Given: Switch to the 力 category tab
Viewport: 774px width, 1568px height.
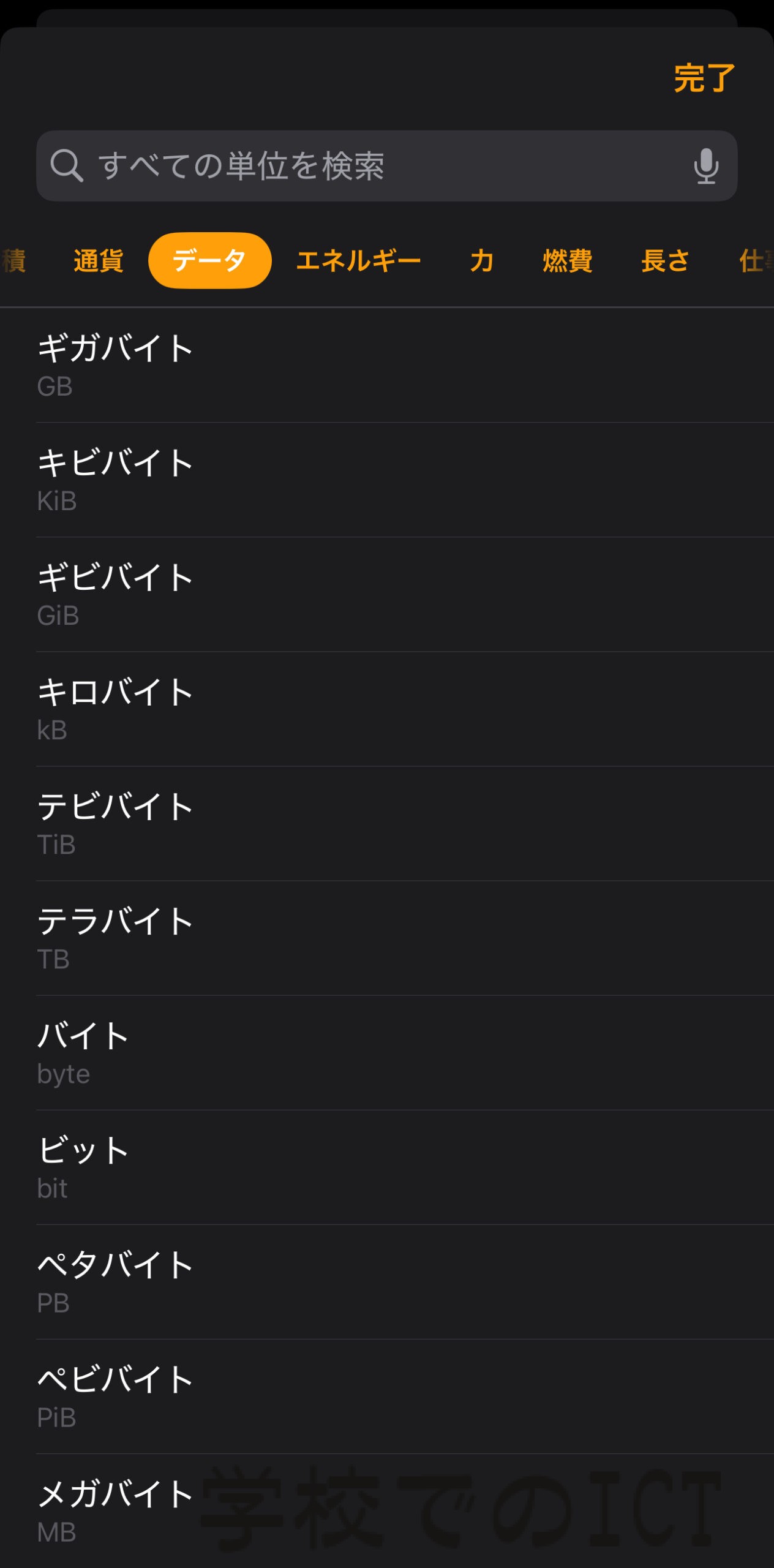Looking at the screenshot, I should pos(482,260).
